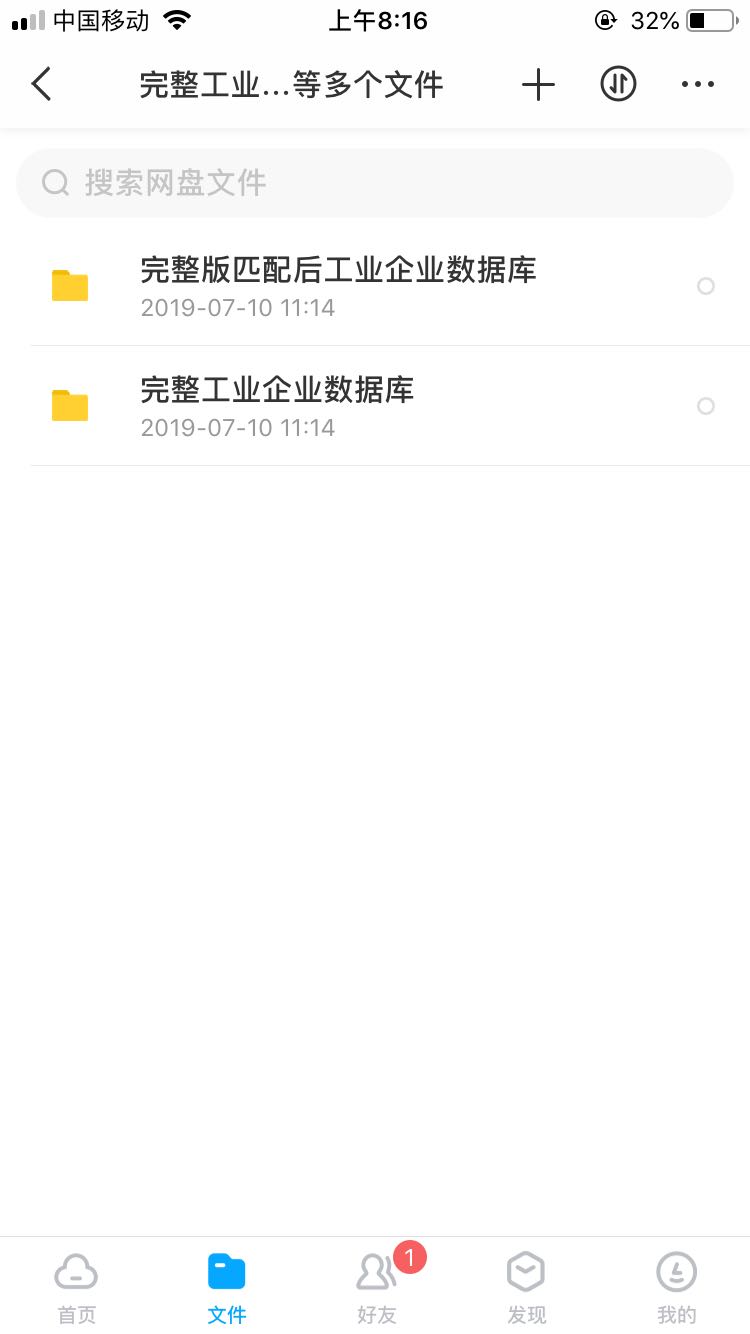Tap the plus icon to add files
This screenshot has width=750, height=1334.
[x=538, y=85]
